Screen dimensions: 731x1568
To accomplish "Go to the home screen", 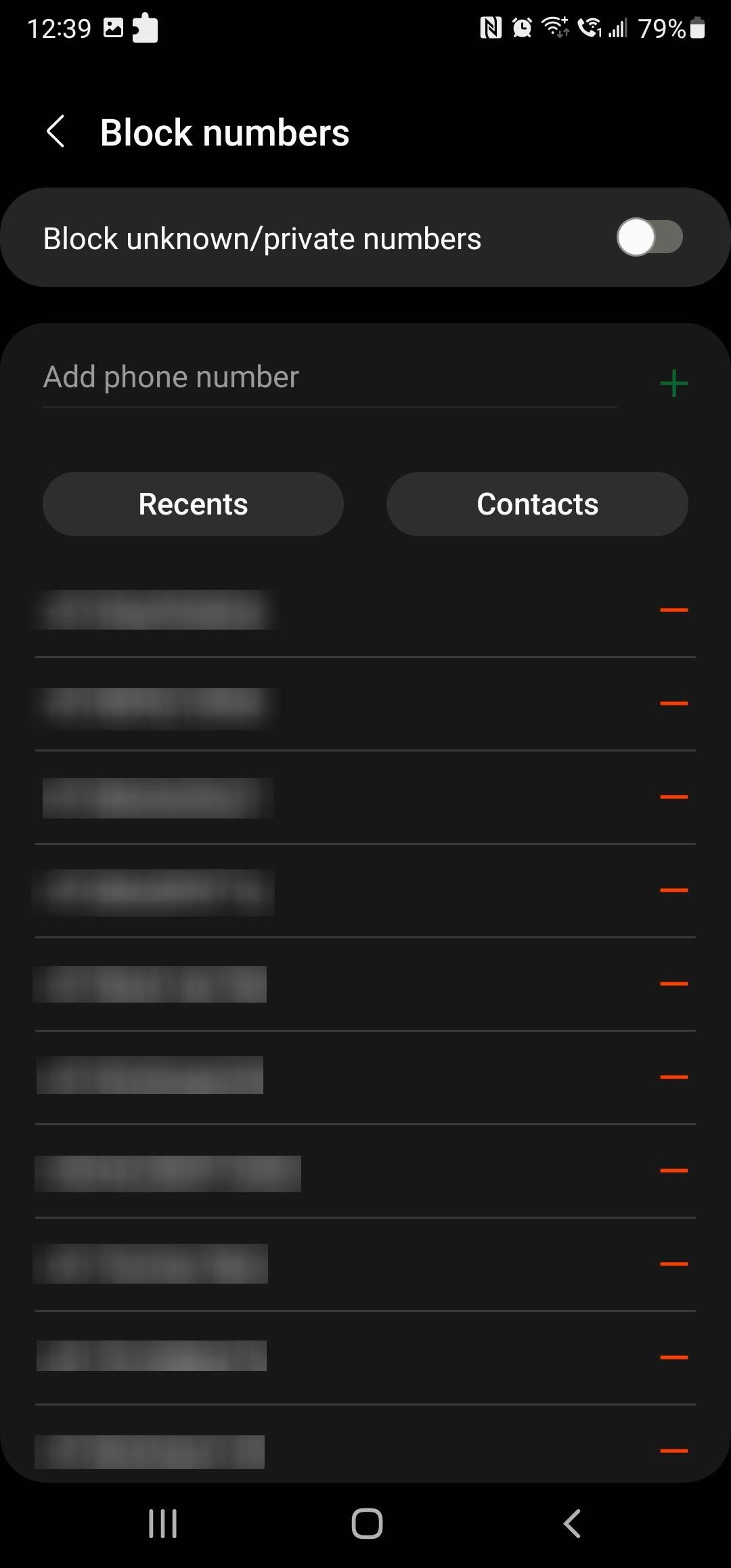I will pos(366,1524).
